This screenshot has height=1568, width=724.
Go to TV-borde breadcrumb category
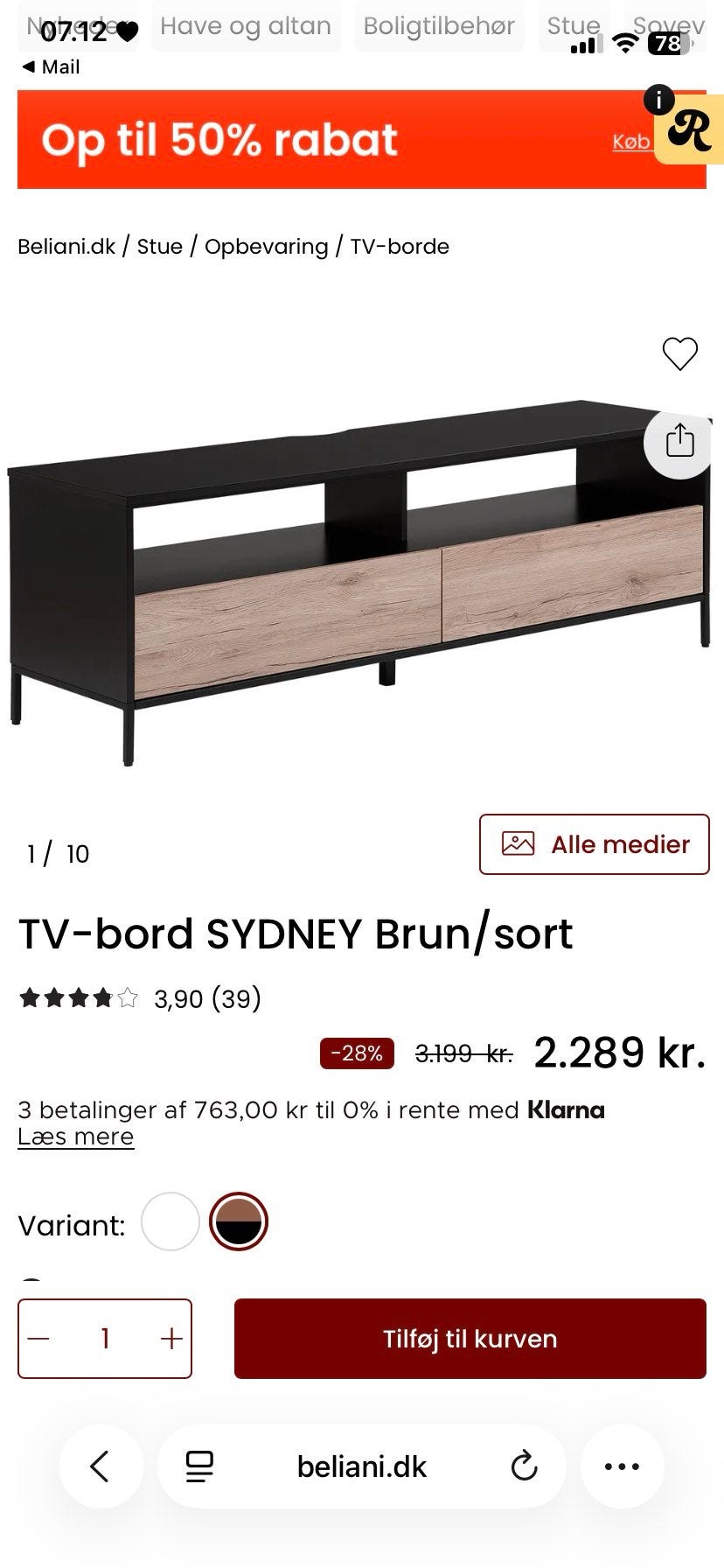tap(400, 247)
